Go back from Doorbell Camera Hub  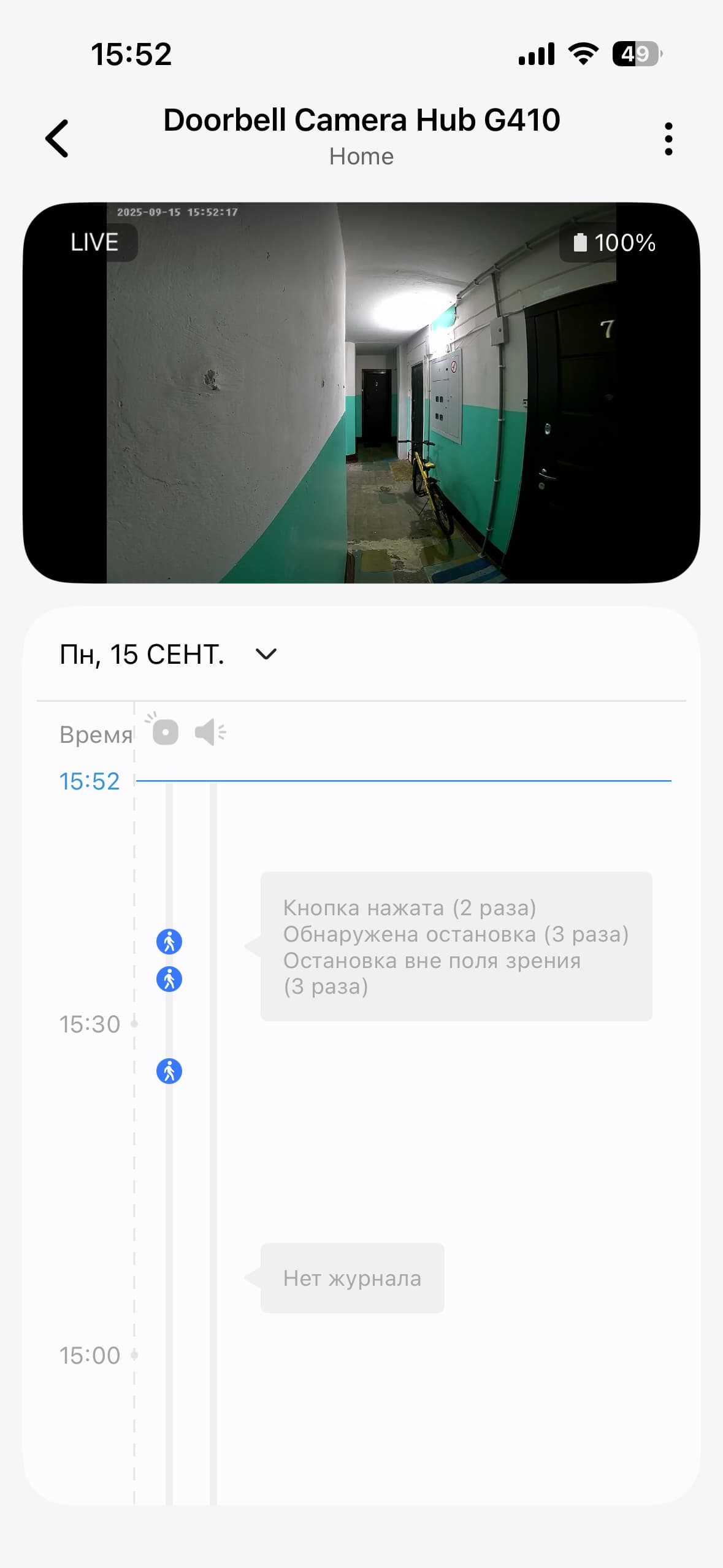(57, 139)
